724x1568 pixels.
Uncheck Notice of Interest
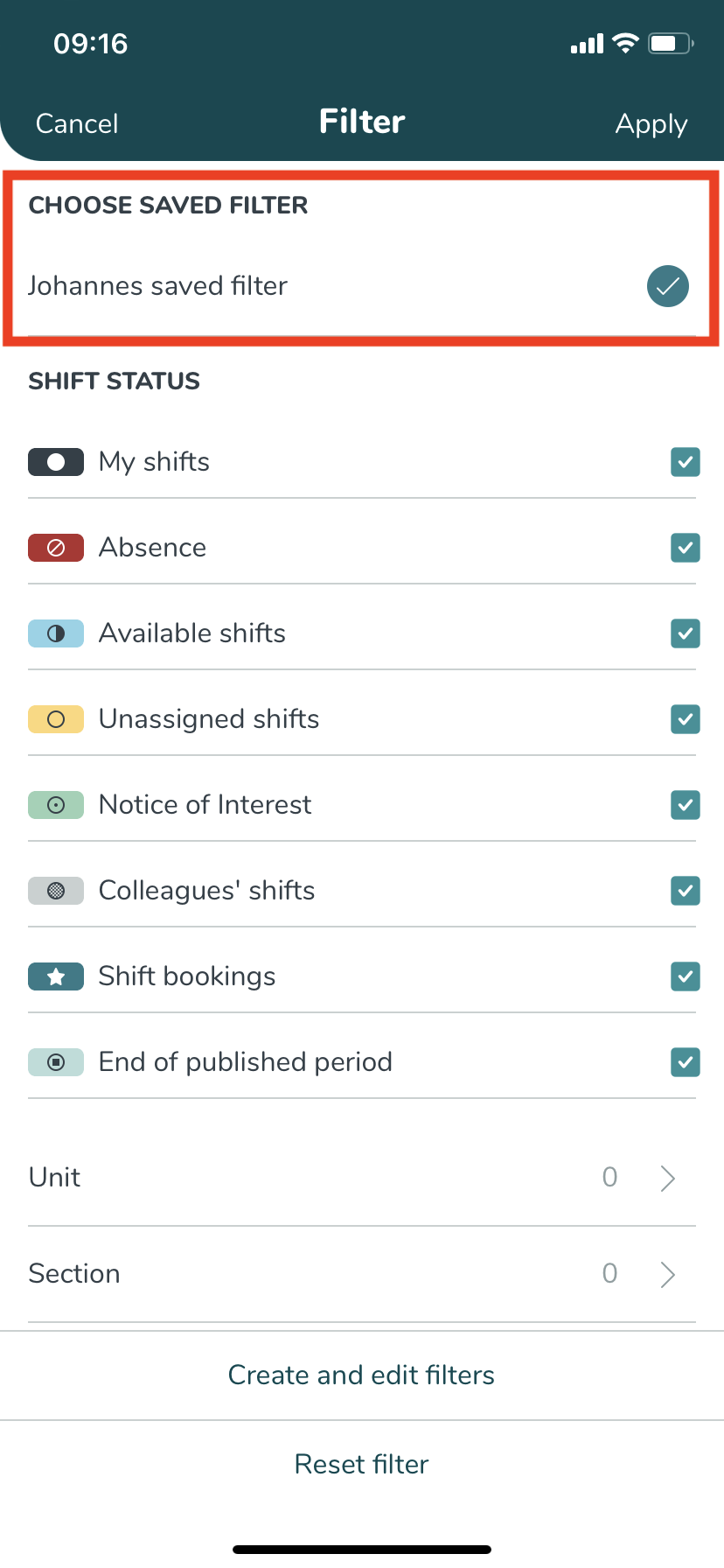pos(686,805)
